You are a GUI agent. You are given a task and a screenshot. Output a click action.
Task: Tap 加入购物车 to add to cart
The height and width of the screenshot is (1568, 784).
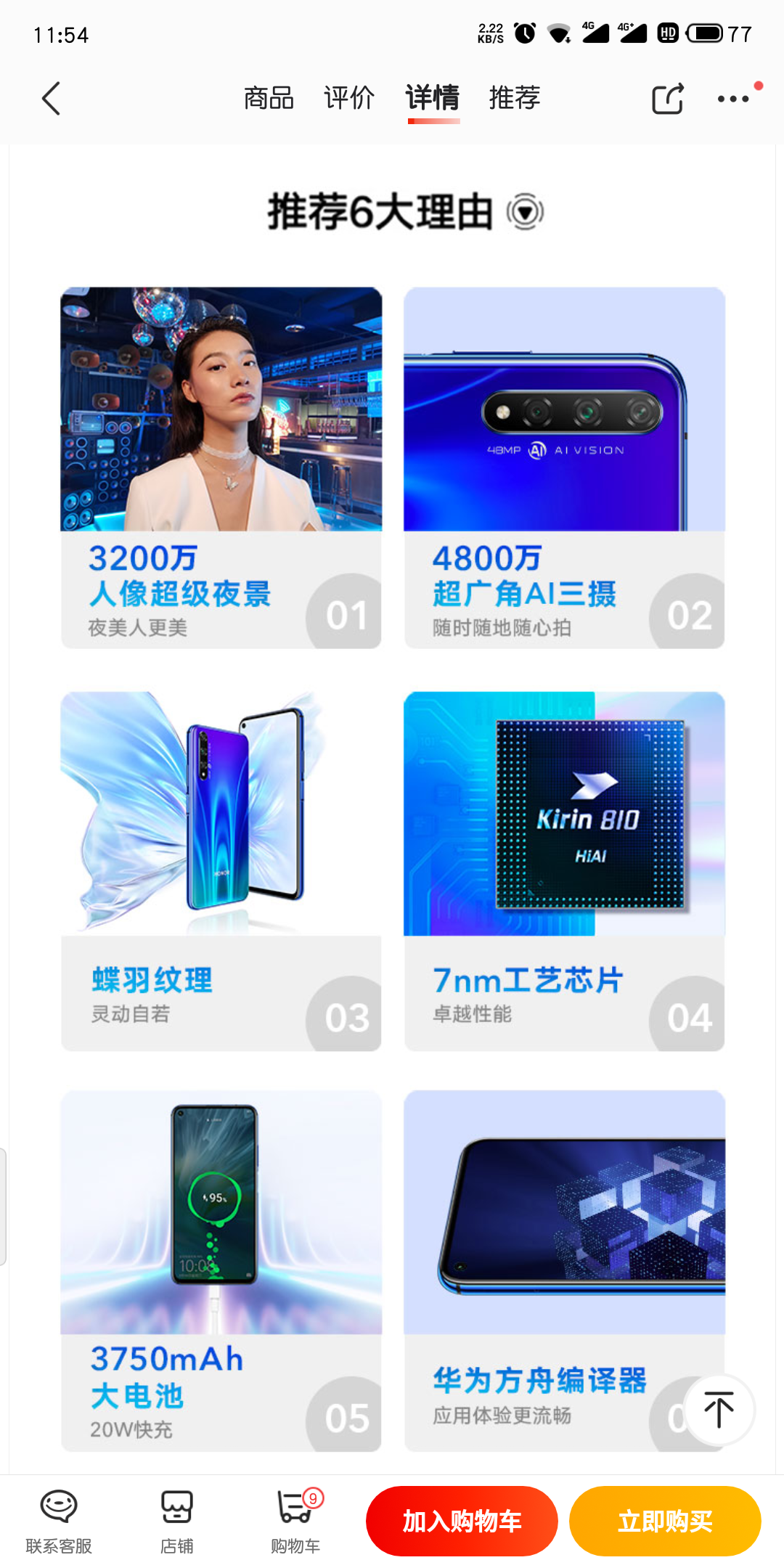462,1521
